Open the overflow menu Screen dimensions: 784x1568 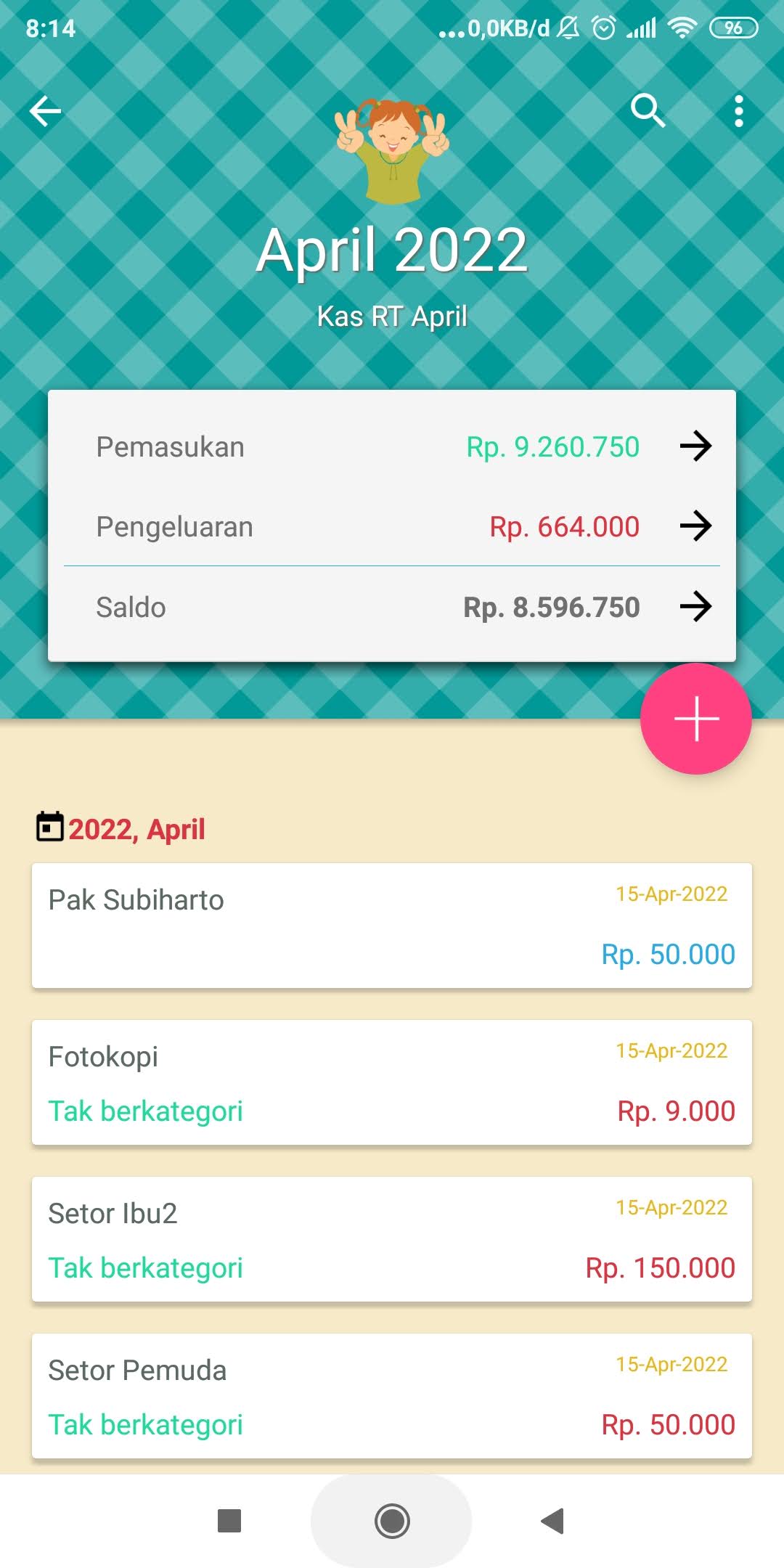pyautogui.click(x=738, y=111)
